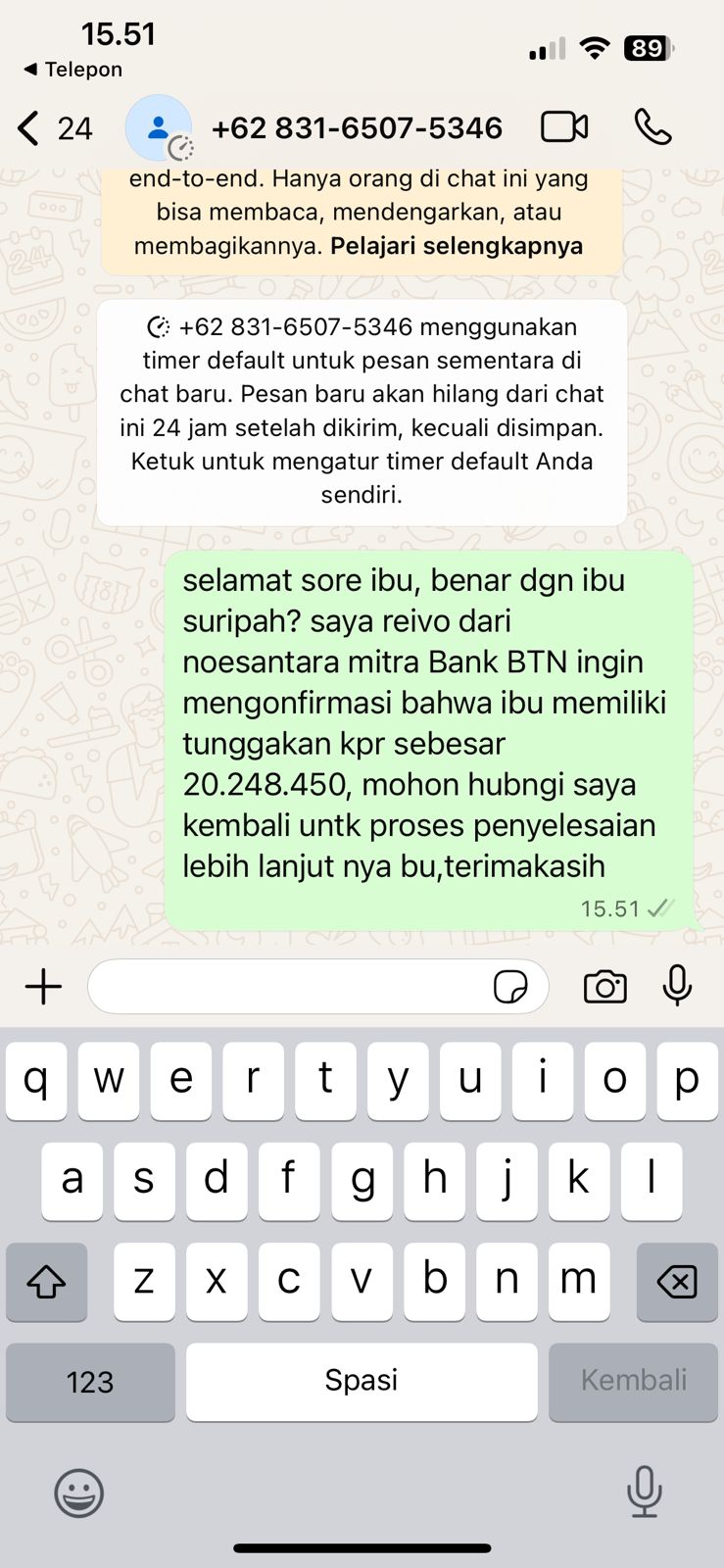Tap the Spasi key
This screenshot has width=724, height=1568.
tap(362, 1381)
